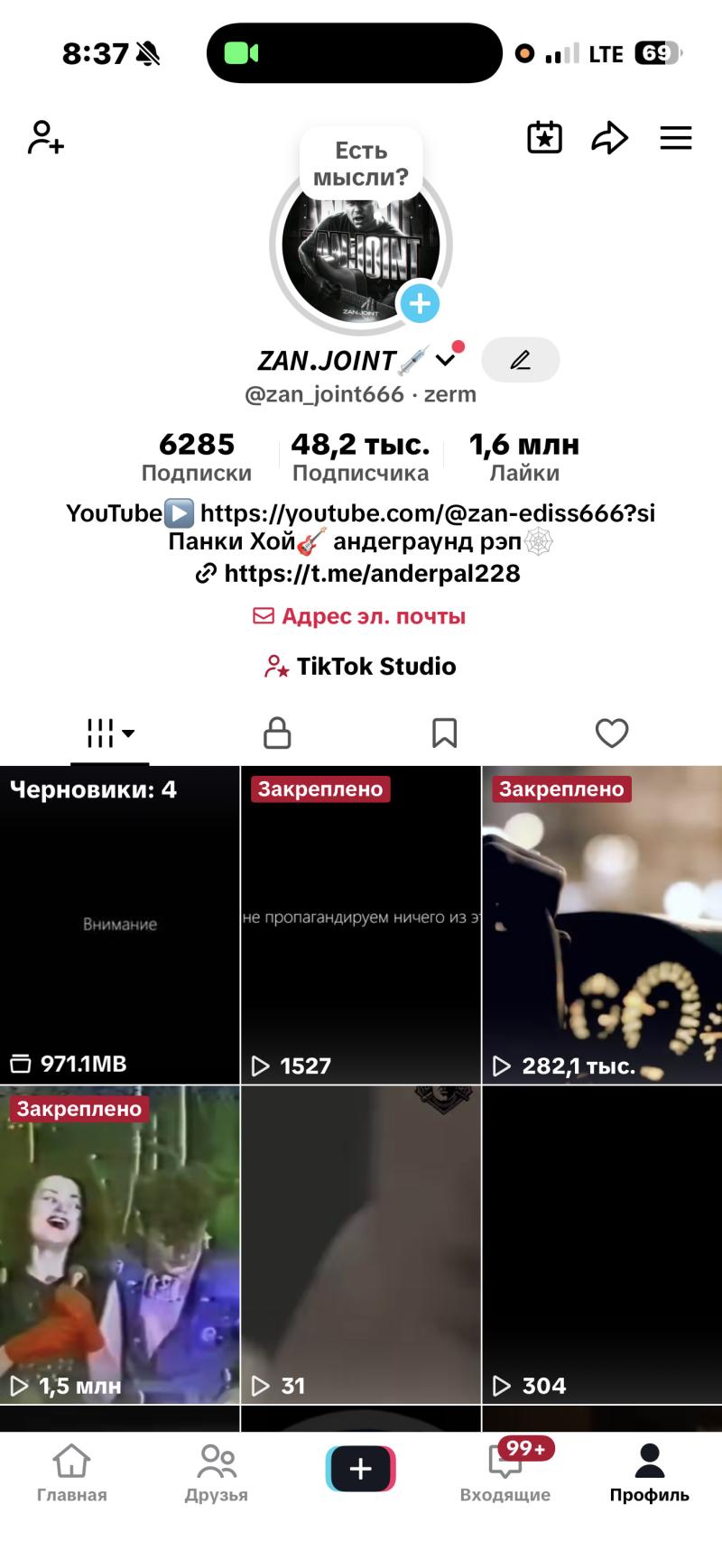Screen dimensions: 722x1568
Task: Tap the blue plus on the profile avatar
Action: (419, 305)
